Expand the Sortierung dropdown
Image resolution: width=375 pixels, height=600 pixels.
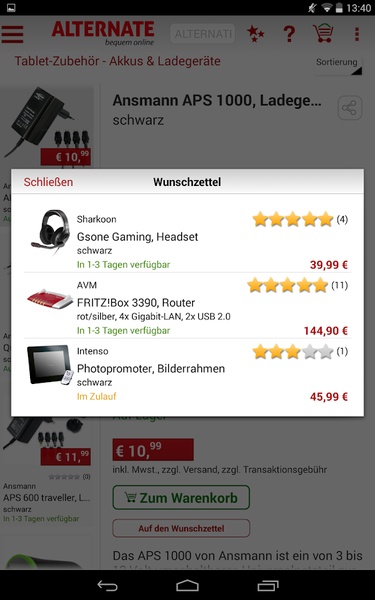tap(338, 65)
